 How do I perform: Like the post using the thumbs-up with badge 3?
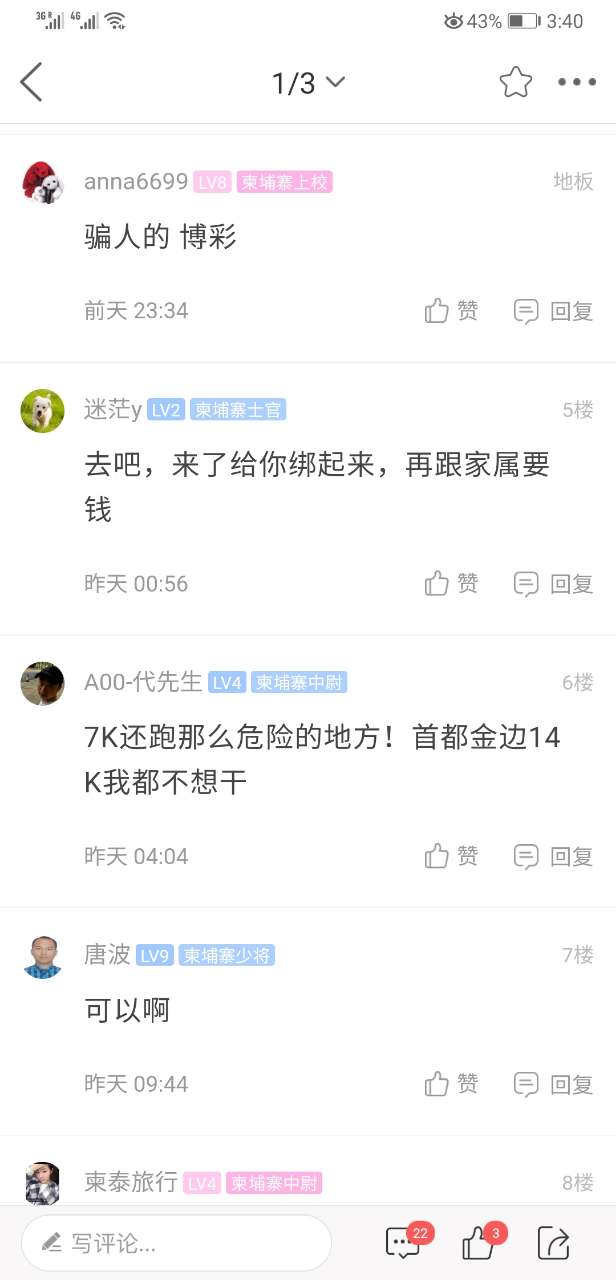click(x=480, y=1243)
